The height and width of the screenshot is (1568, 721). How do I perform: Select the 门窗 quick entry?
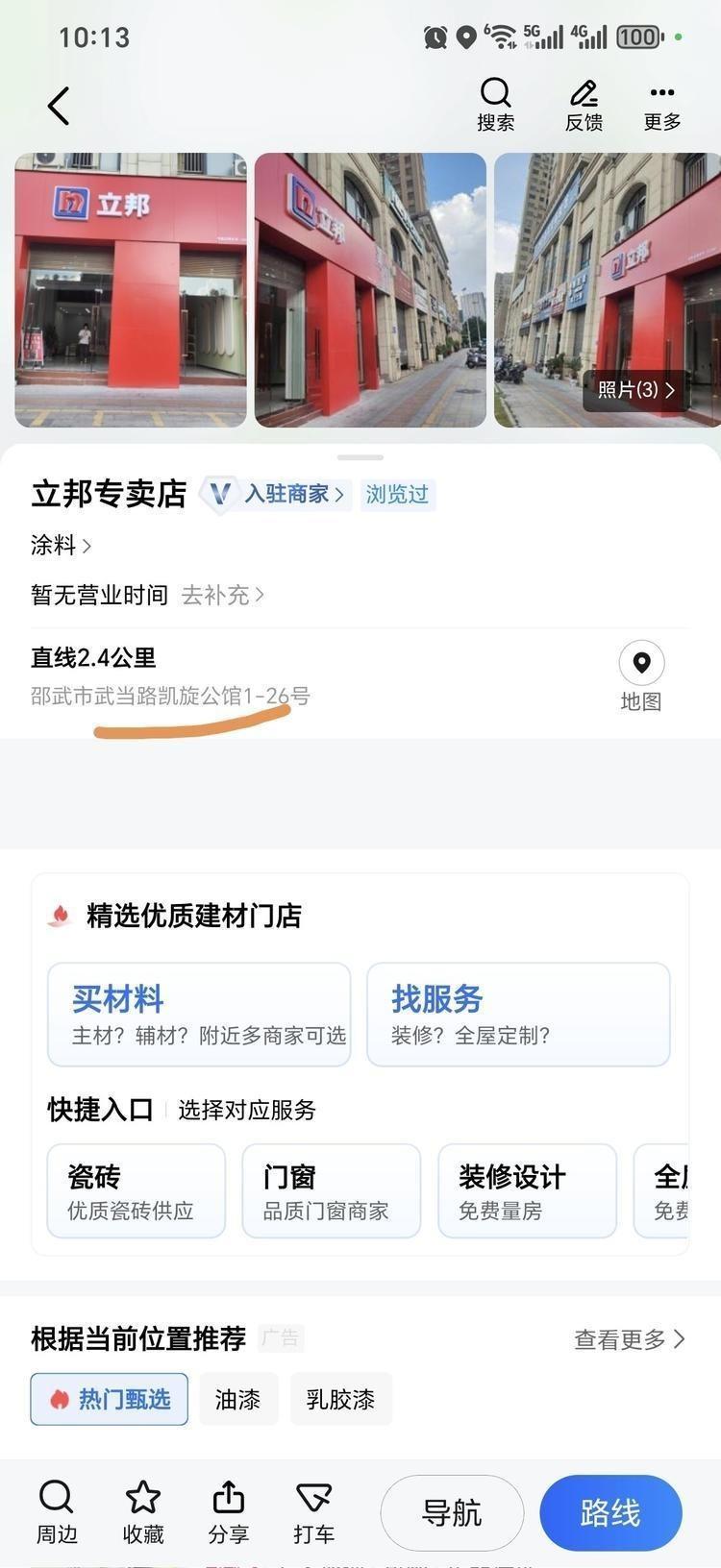[x=331, y=1190]
